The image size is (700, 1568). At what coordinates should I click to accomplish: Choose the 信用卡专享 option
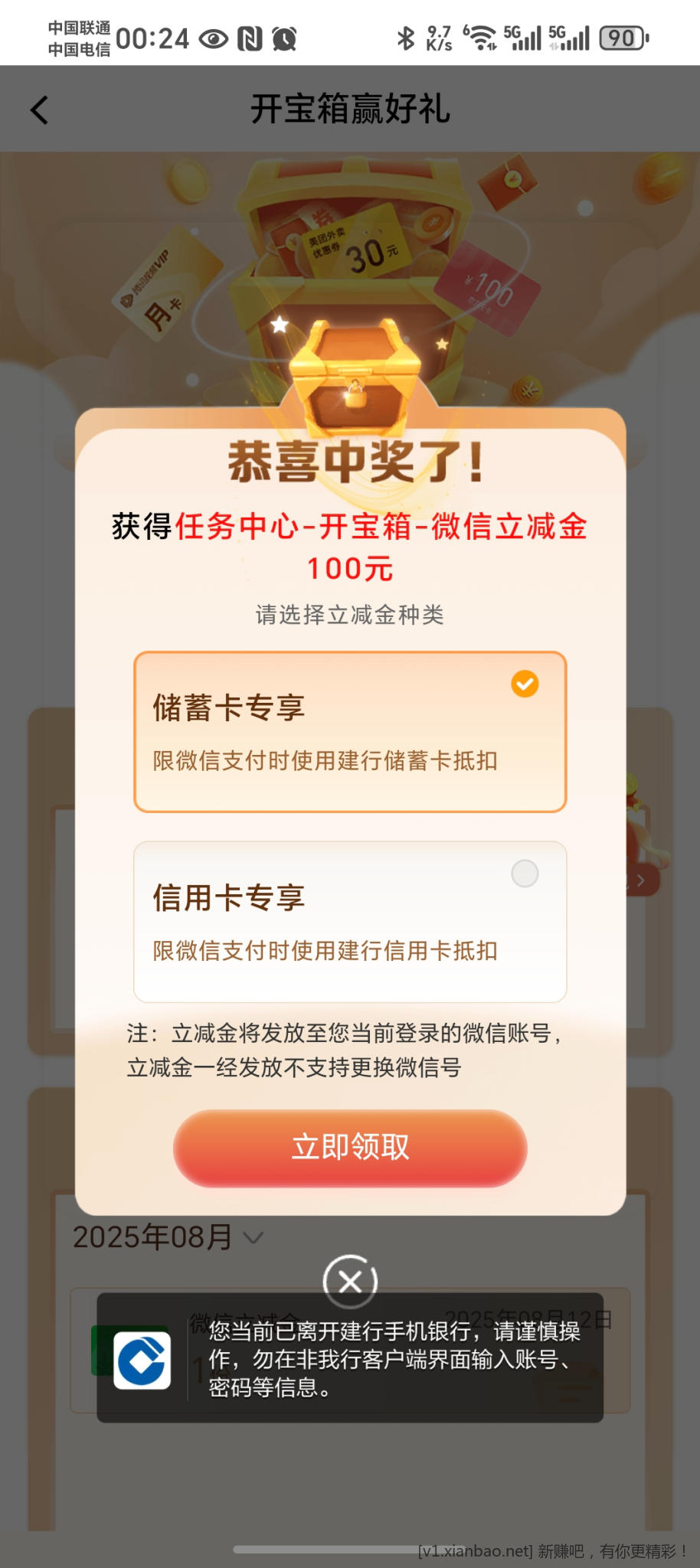350,921
